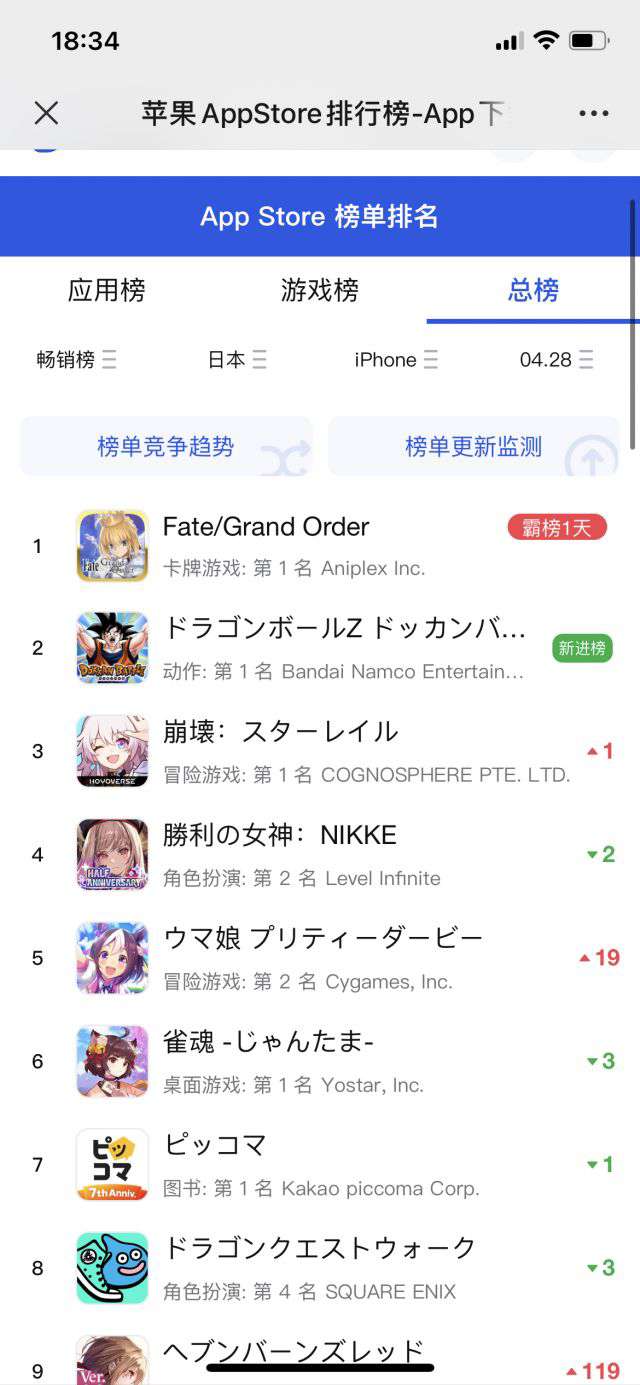Close the AppStore ranking web page

[46, 113]
